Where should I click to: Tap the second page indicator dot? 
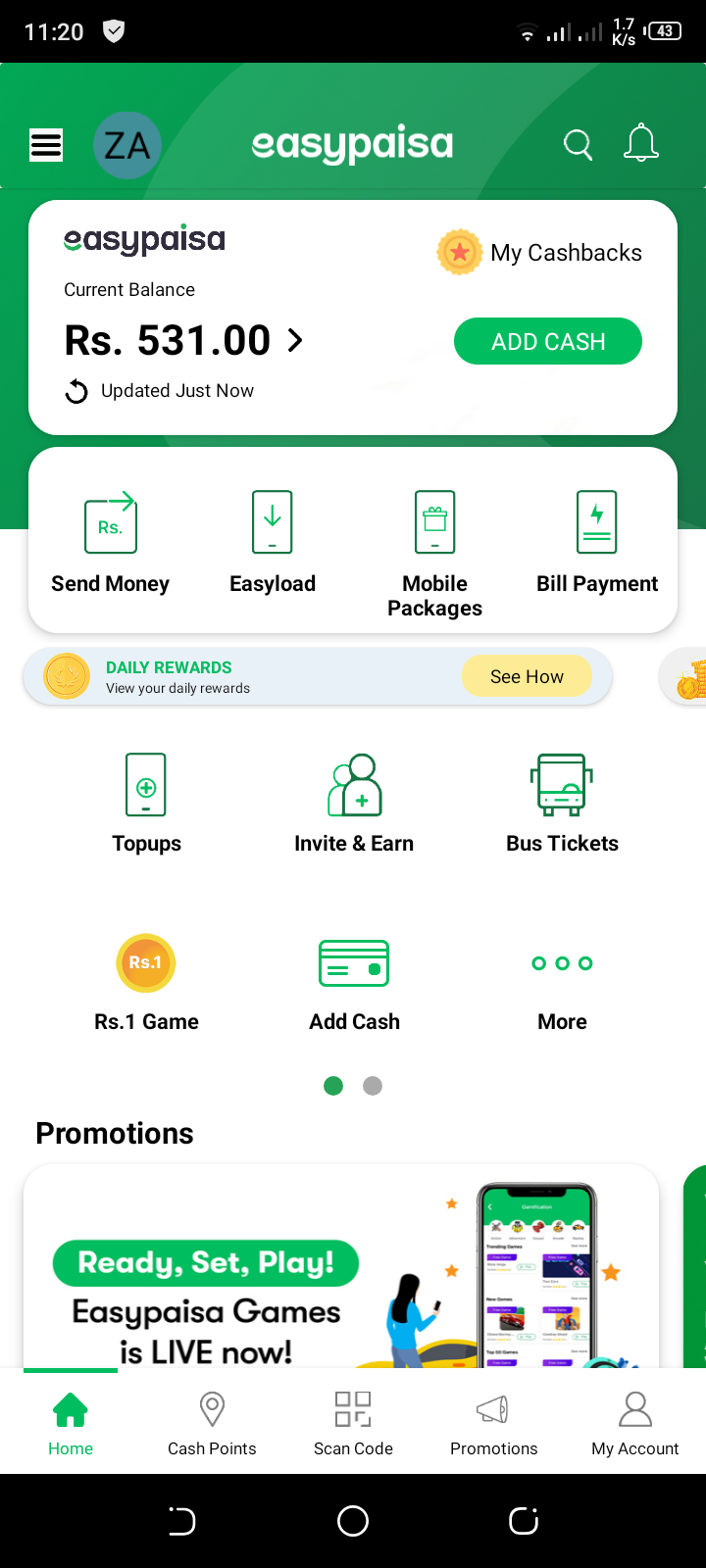[373, 1086]
